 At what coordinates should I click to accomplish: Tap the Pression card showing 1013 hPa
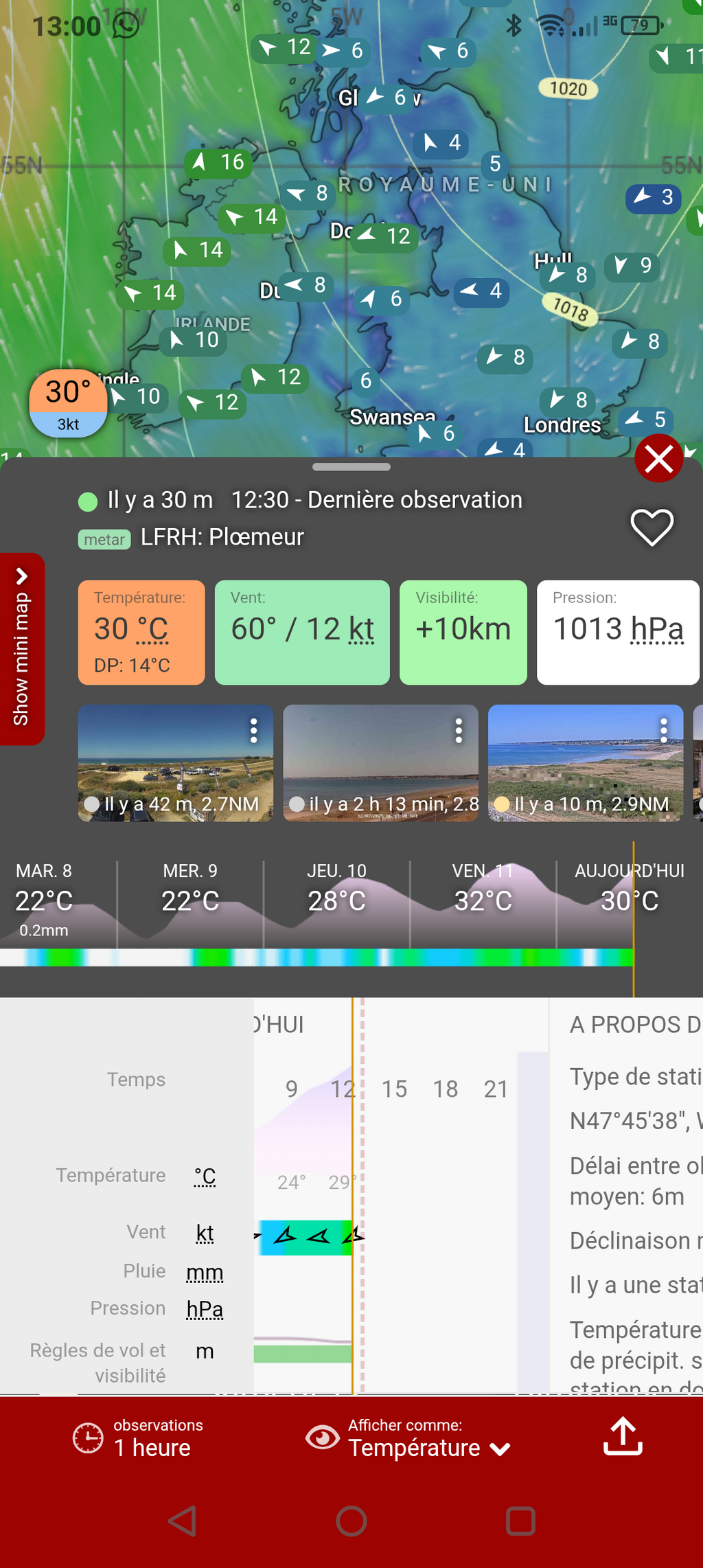618,633
